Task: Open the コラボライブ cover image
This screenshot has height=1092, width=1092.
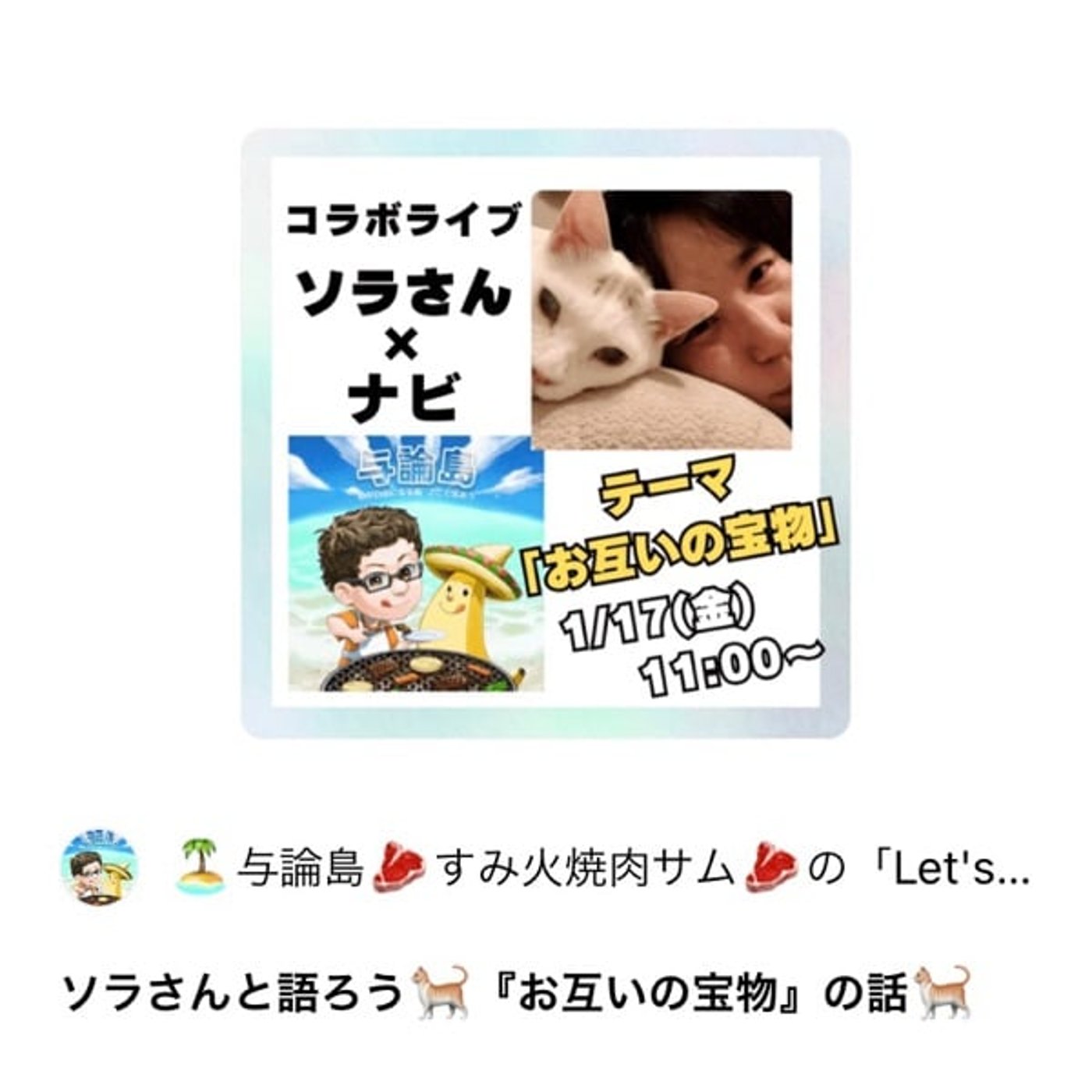Action: tap(545, 434)
